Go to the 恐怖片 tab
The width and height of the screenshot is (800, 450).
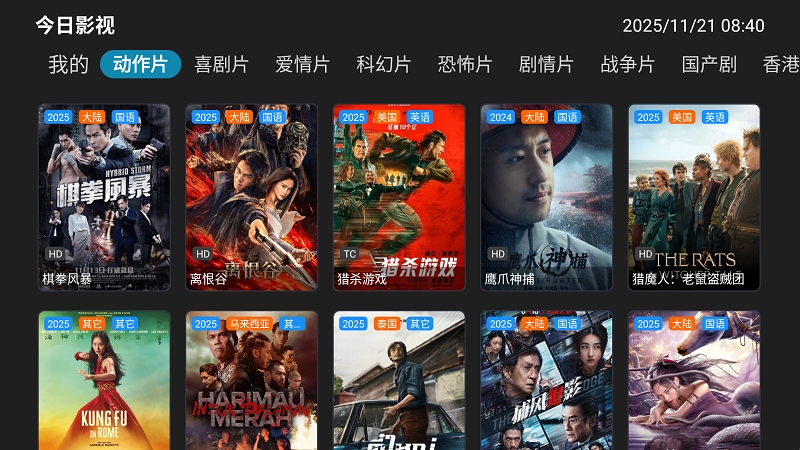pos(465,65)
